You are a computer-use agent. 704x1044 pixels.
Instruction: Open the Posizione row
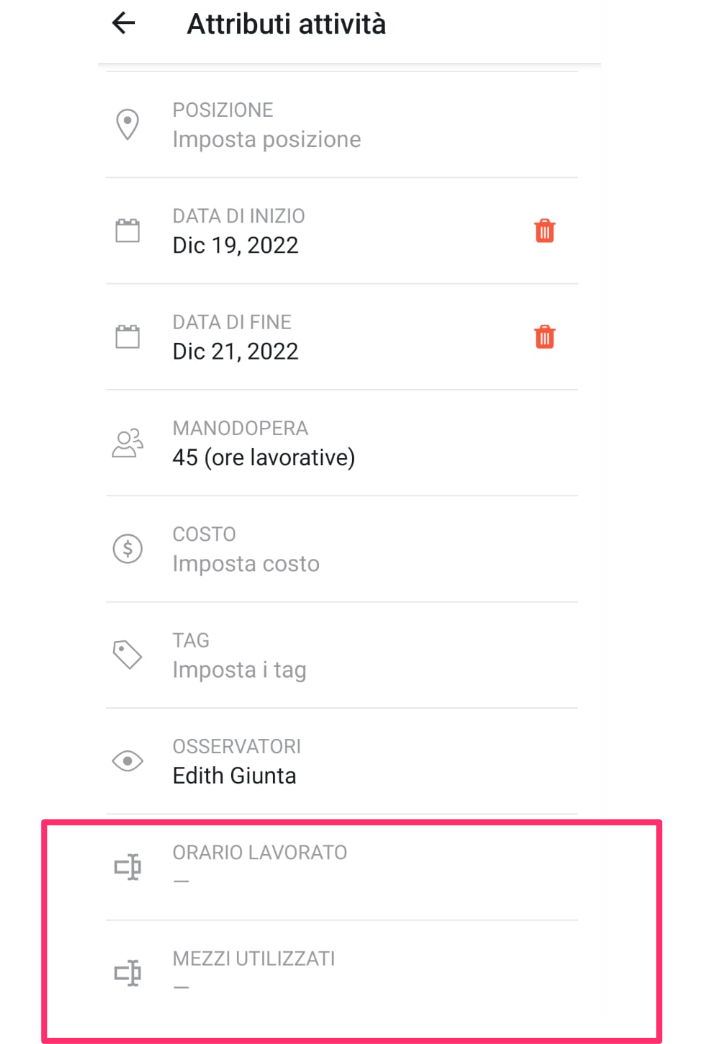coord(340,125)
